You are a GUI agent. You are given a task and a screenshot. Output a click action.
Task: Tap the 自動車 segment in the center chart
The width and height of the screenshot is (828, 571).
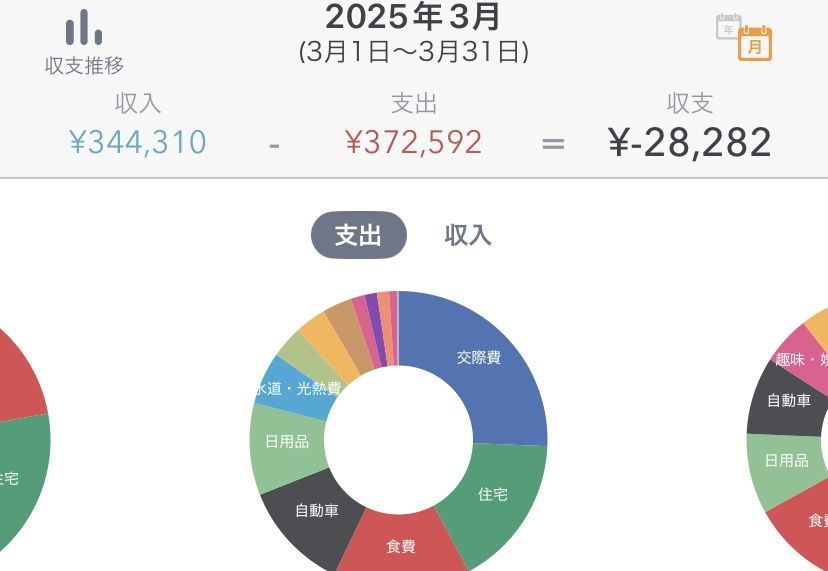coord(316,510)
